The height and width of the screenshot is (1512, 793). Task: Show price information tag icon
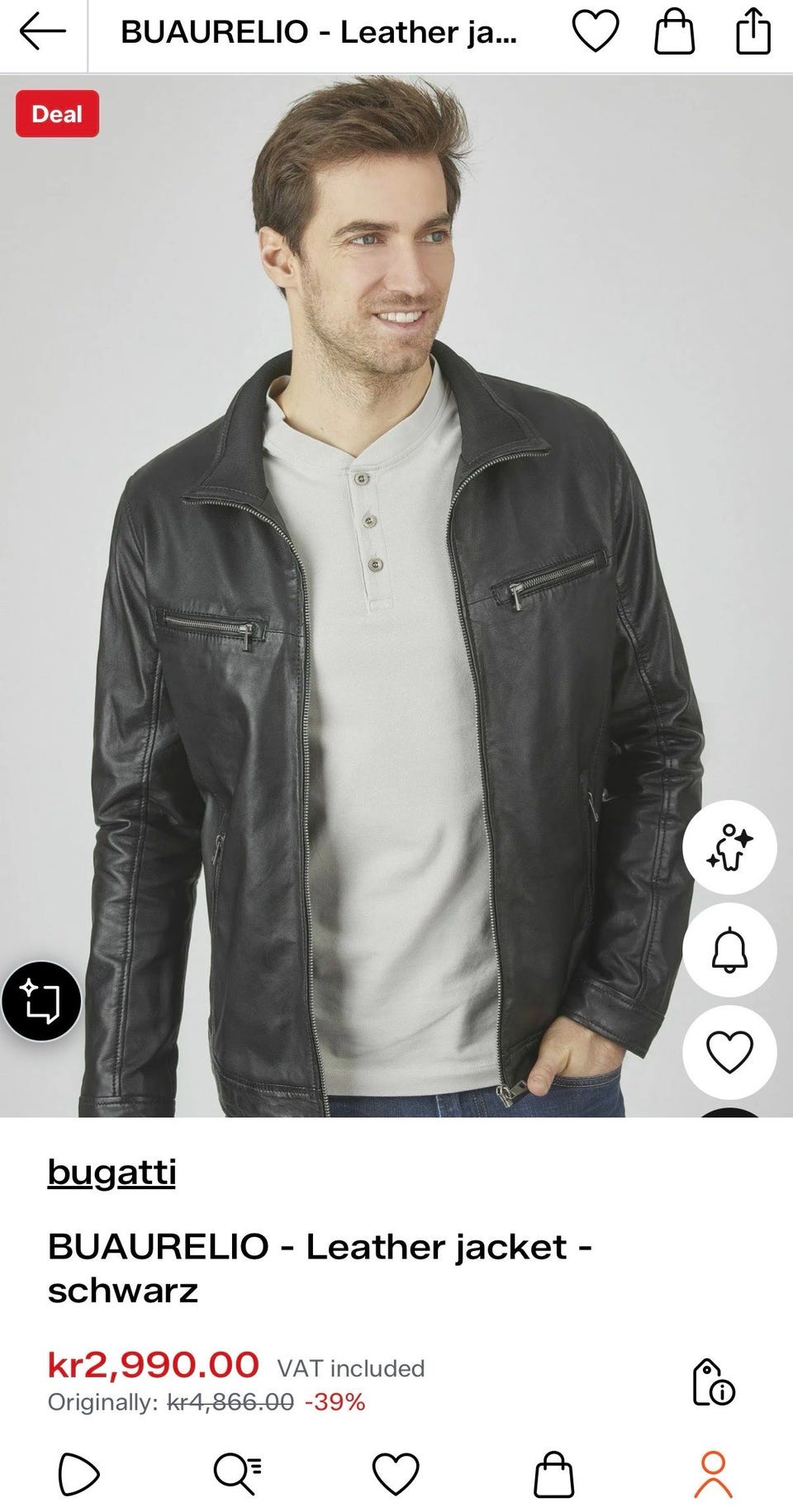pyautogui.click(x=713, y=1382)
